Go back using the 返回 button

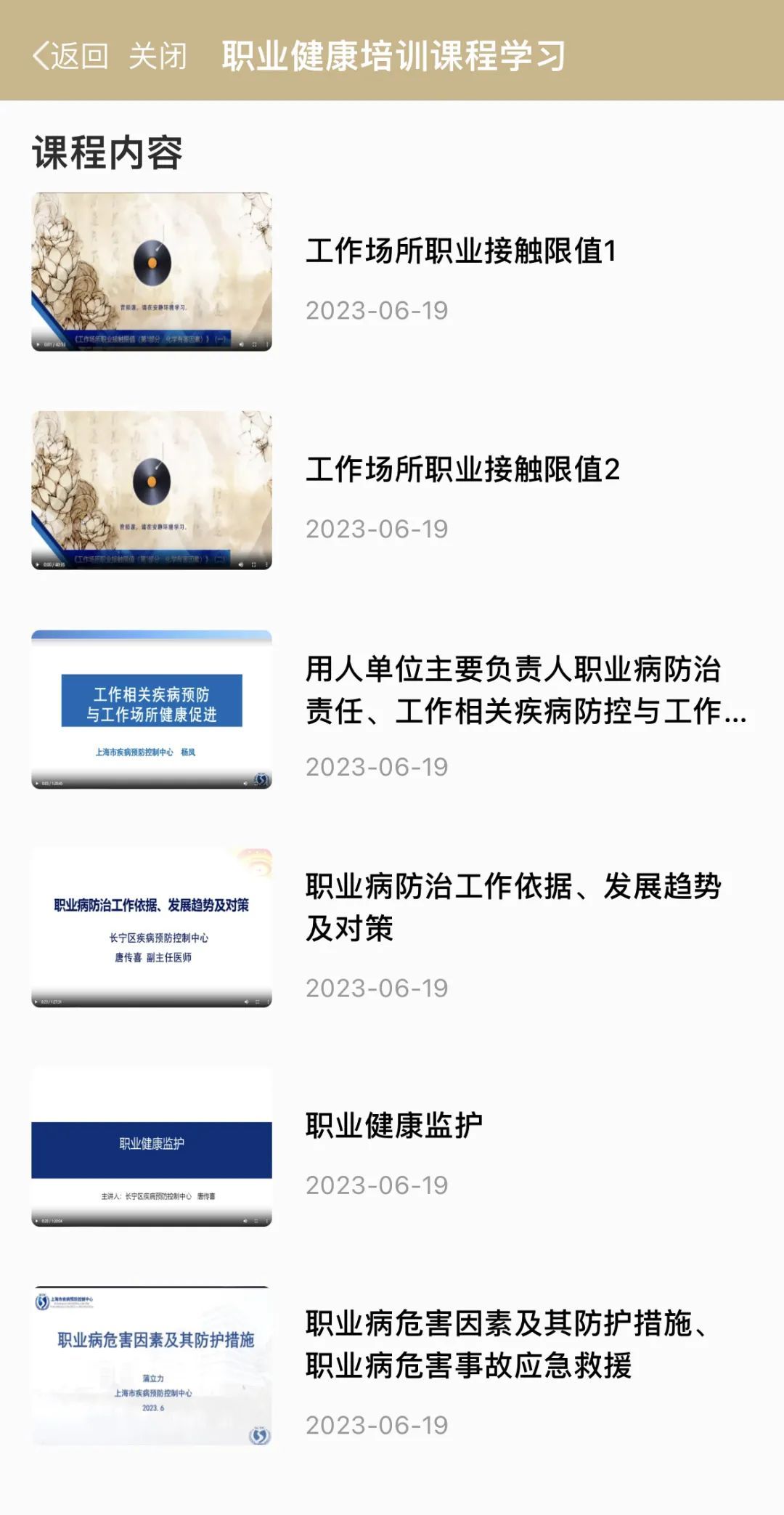pos(70,56)
